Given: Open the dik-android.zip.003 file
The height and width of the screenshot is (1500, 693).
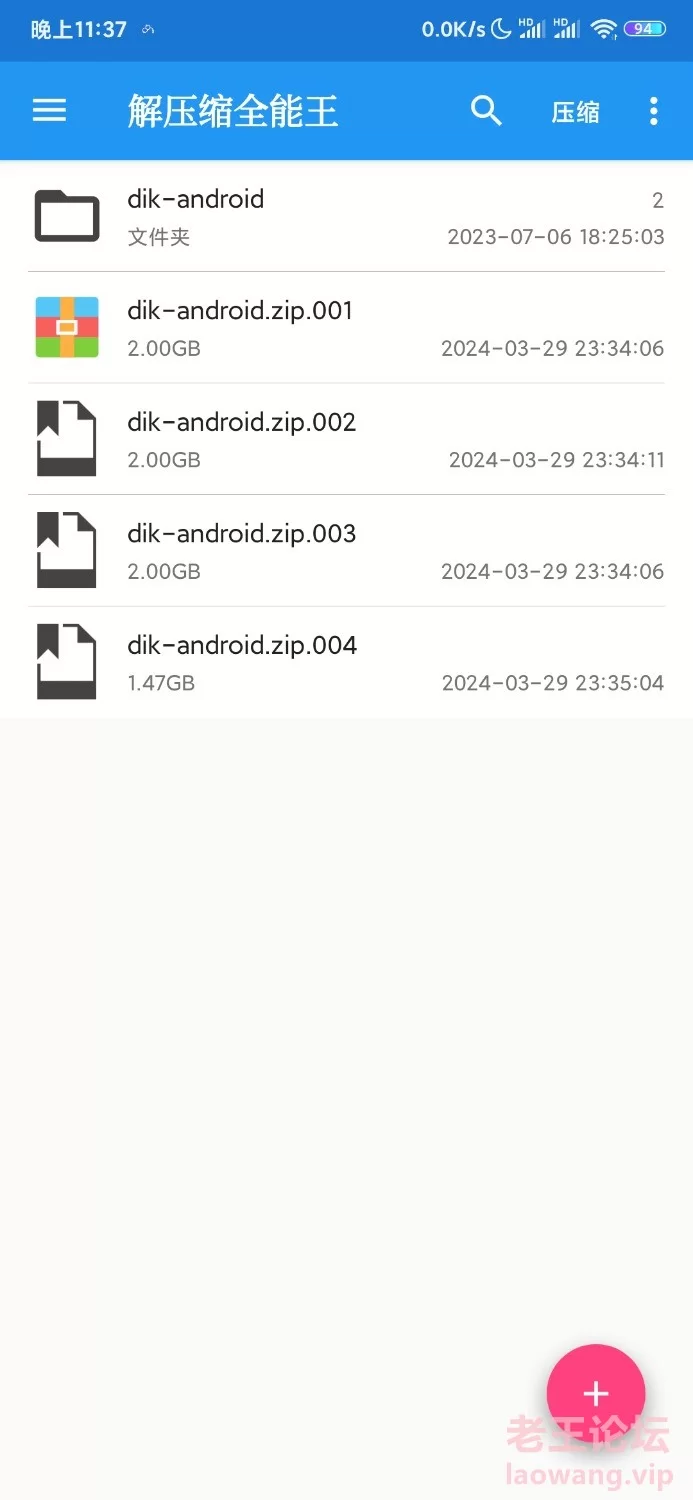Looking at the screenshot, I should click(x=346, y=550).
